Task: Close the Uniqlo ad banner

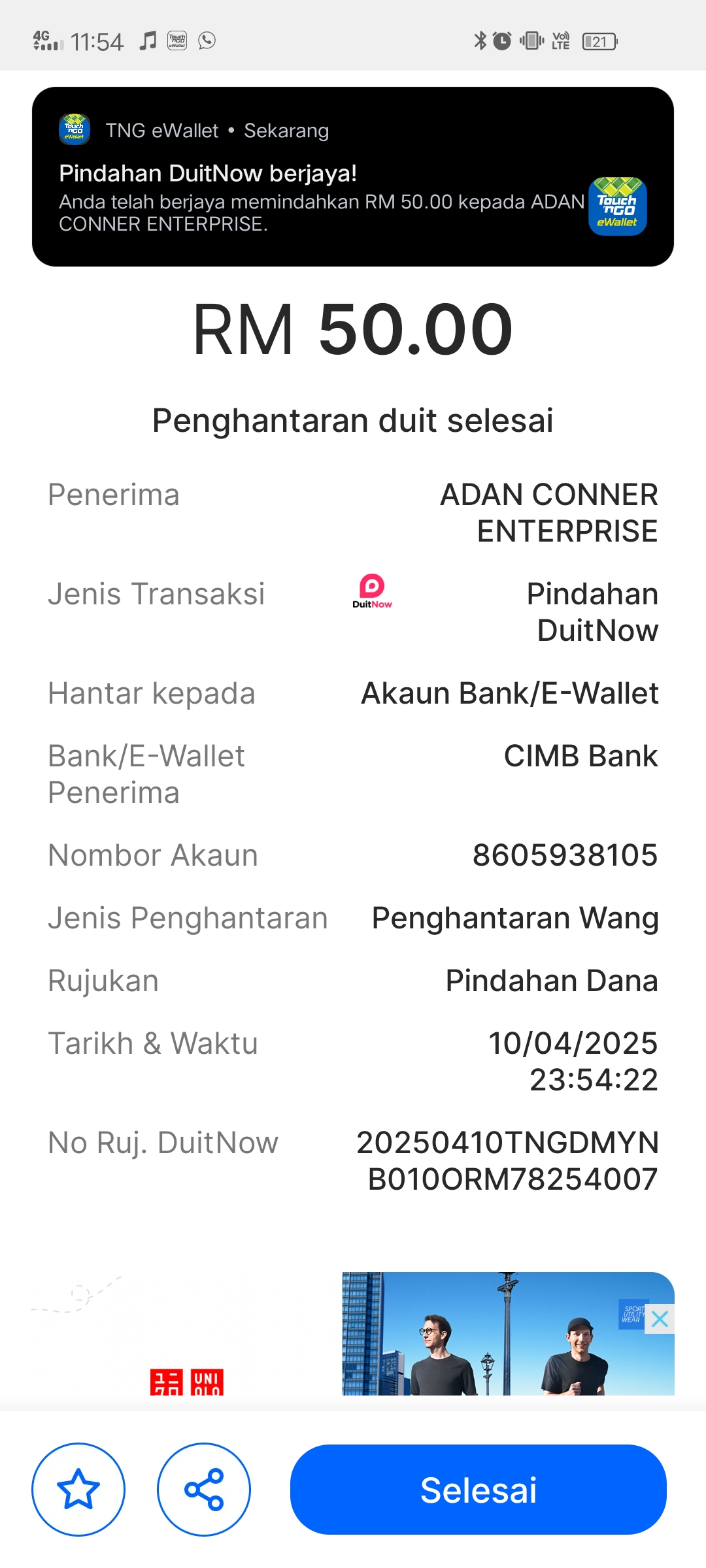Action: (x=660, y=1318)
